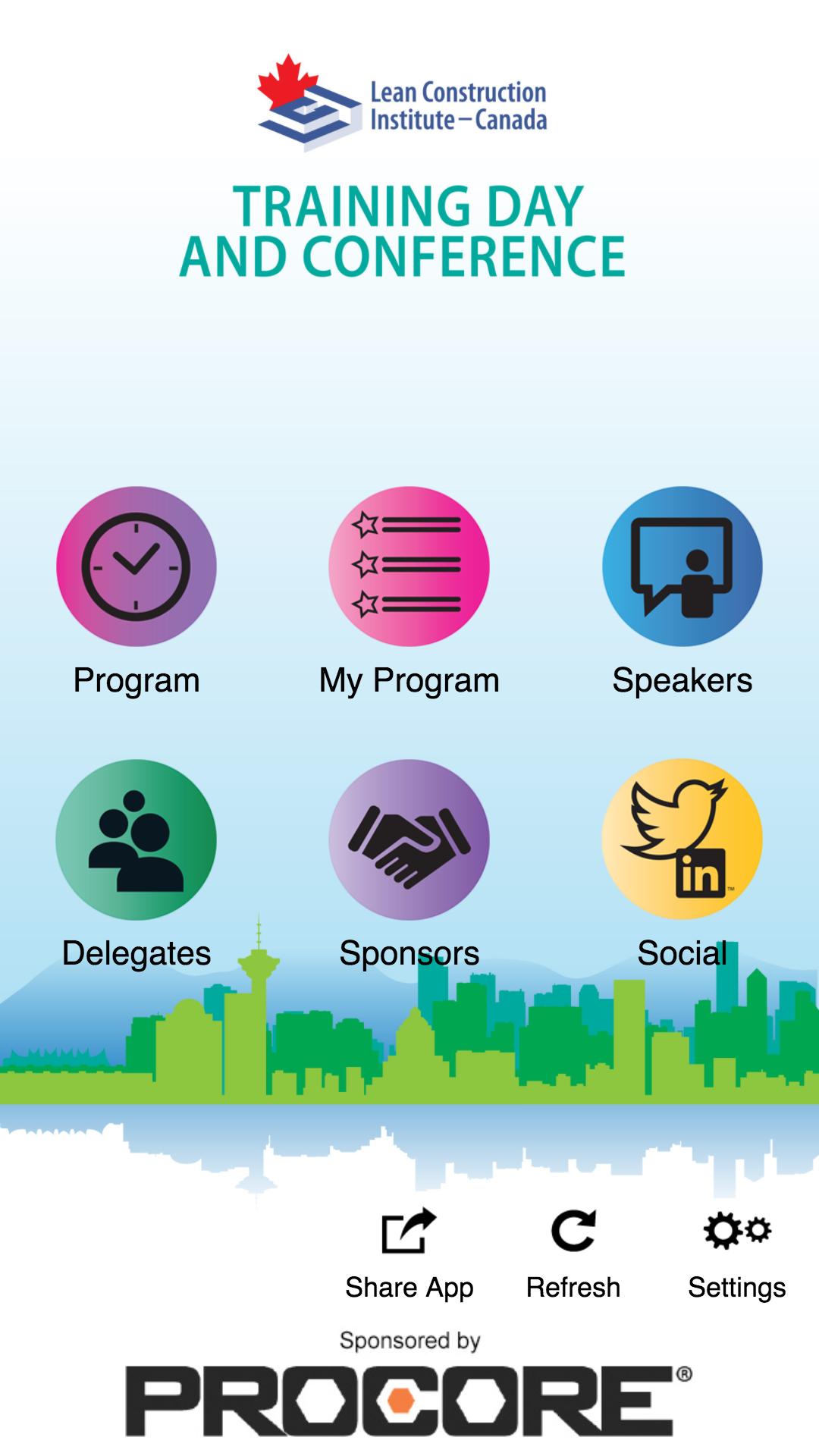The image size is (819, 1456).
Task: Open the Procore sponsor banner
Action: pyautogui.click(x=409, y=1400)
